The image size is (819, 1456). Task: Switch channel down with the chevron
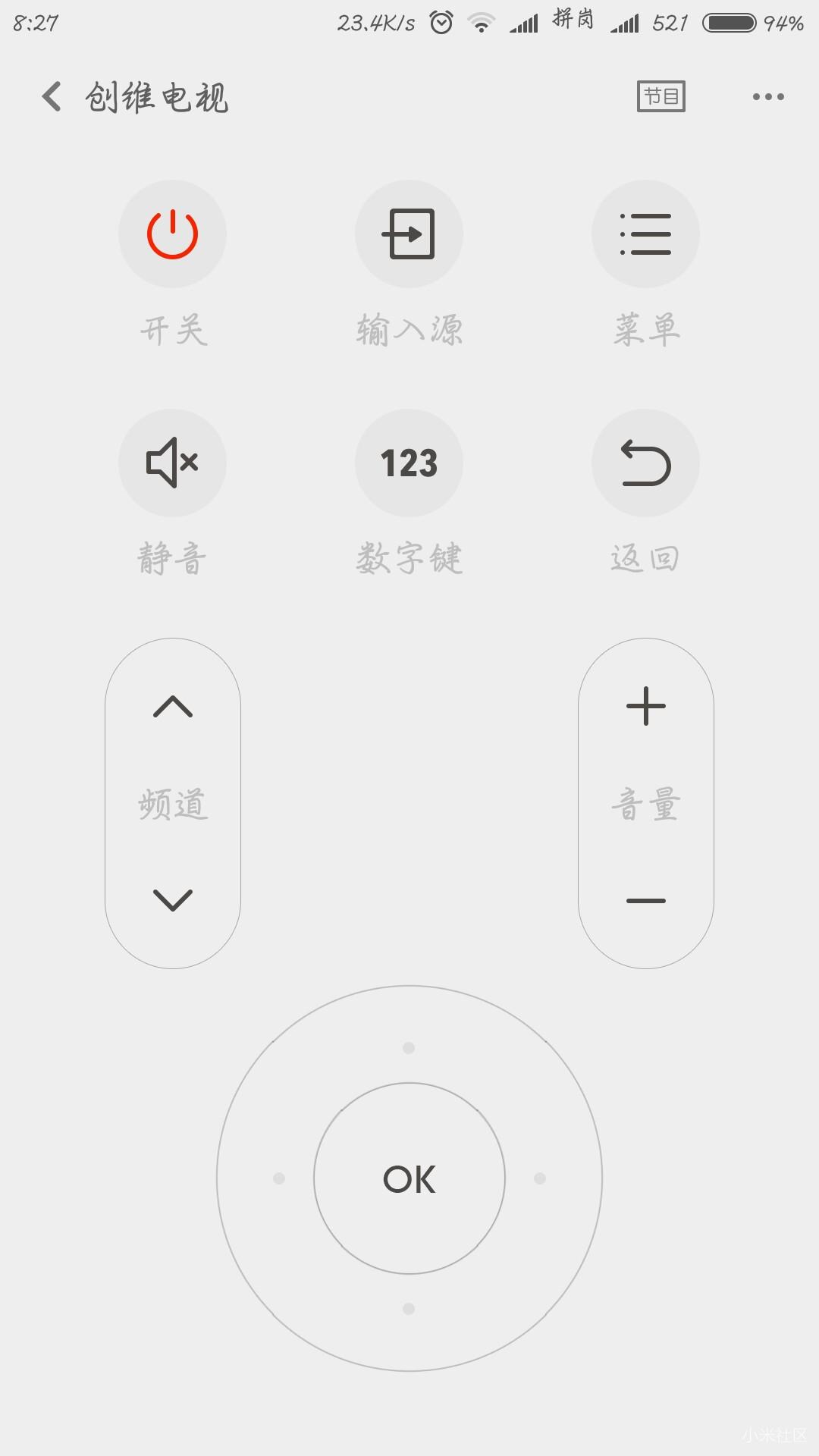[x=172, y=901]
